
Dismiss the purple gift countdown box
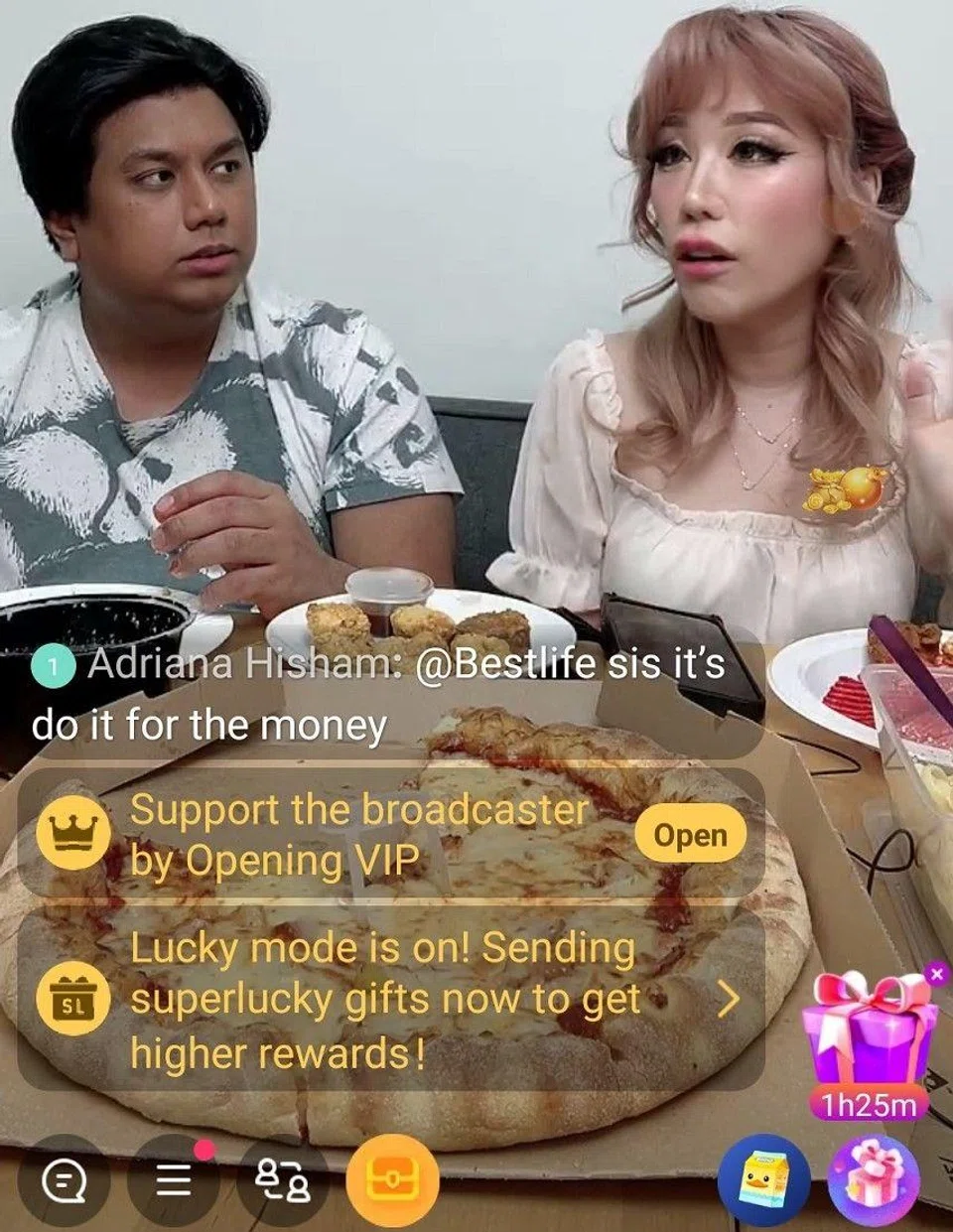pyautogui.click(x=936, y=975)
